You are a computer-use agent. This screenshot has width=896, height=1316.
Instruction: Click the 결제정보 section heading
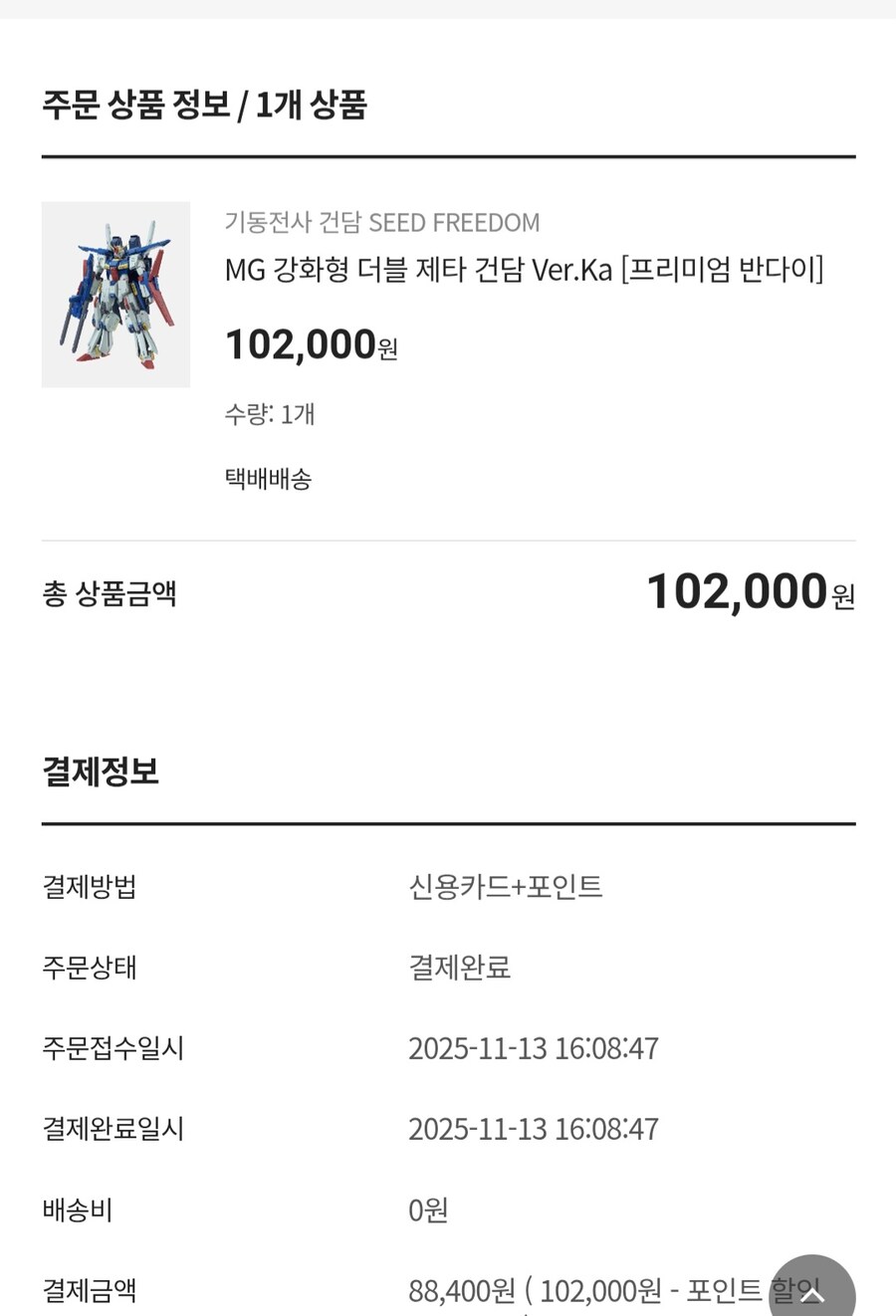(99, 771)
